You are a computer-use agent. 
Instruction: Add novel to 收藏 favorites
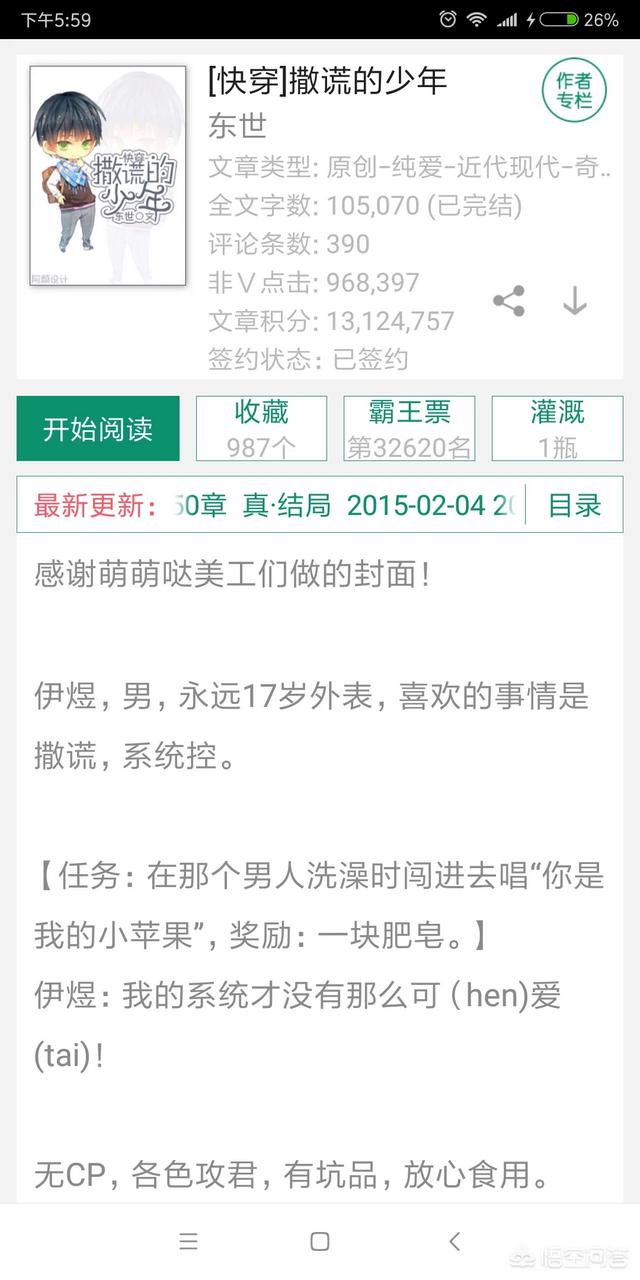(x=261, y=429)
